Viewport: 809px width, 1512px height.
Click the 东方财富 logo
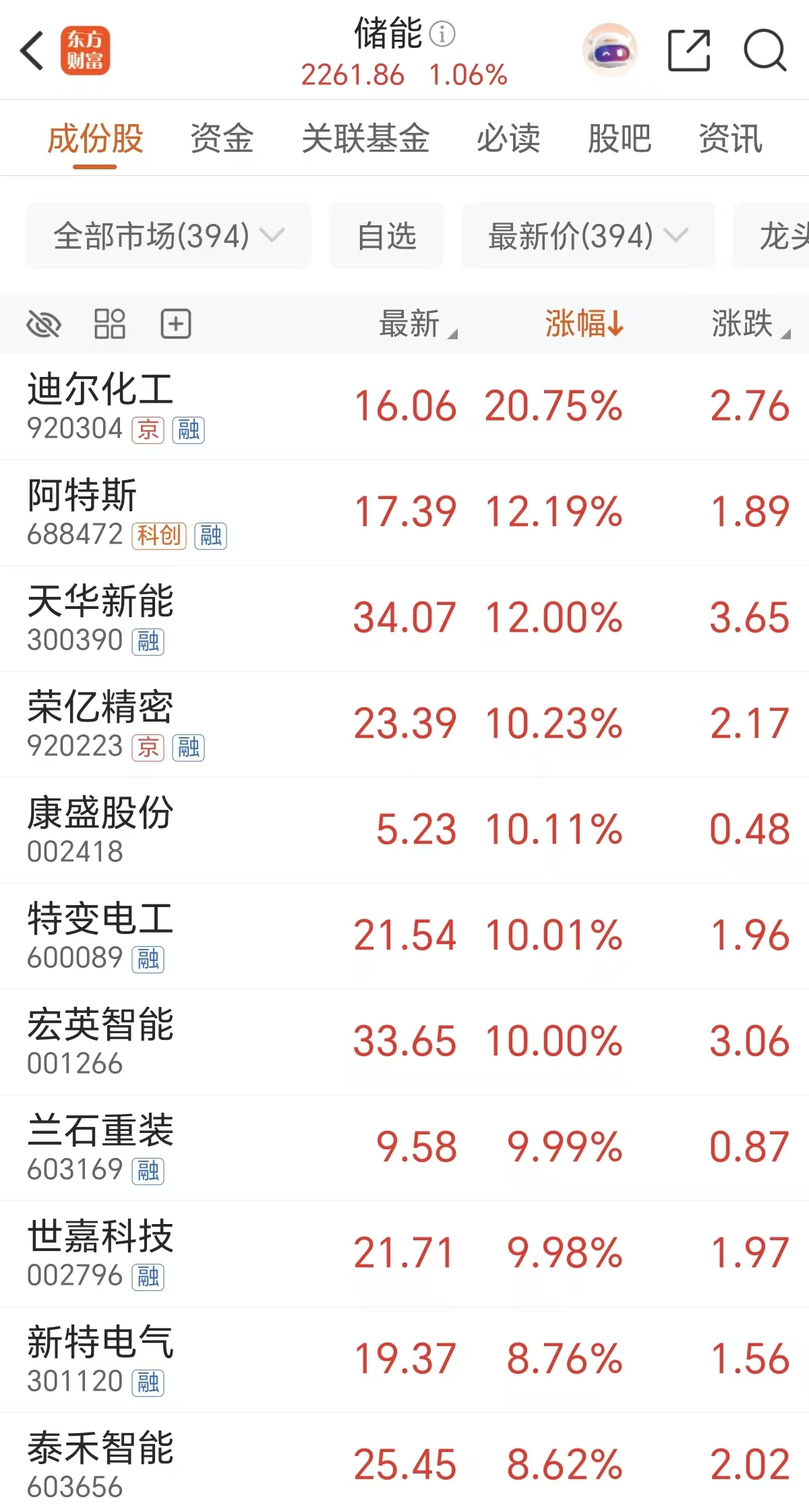point(88,51)
